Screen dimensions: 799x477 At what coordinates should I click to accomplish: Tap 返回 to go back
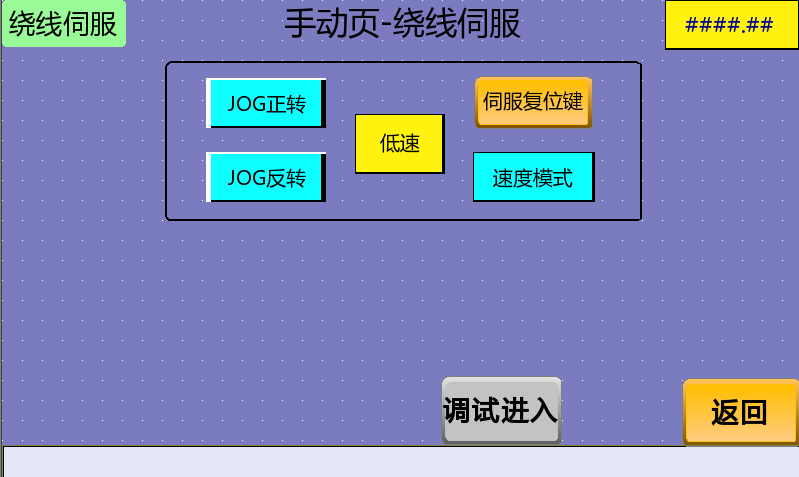(739, 412)
